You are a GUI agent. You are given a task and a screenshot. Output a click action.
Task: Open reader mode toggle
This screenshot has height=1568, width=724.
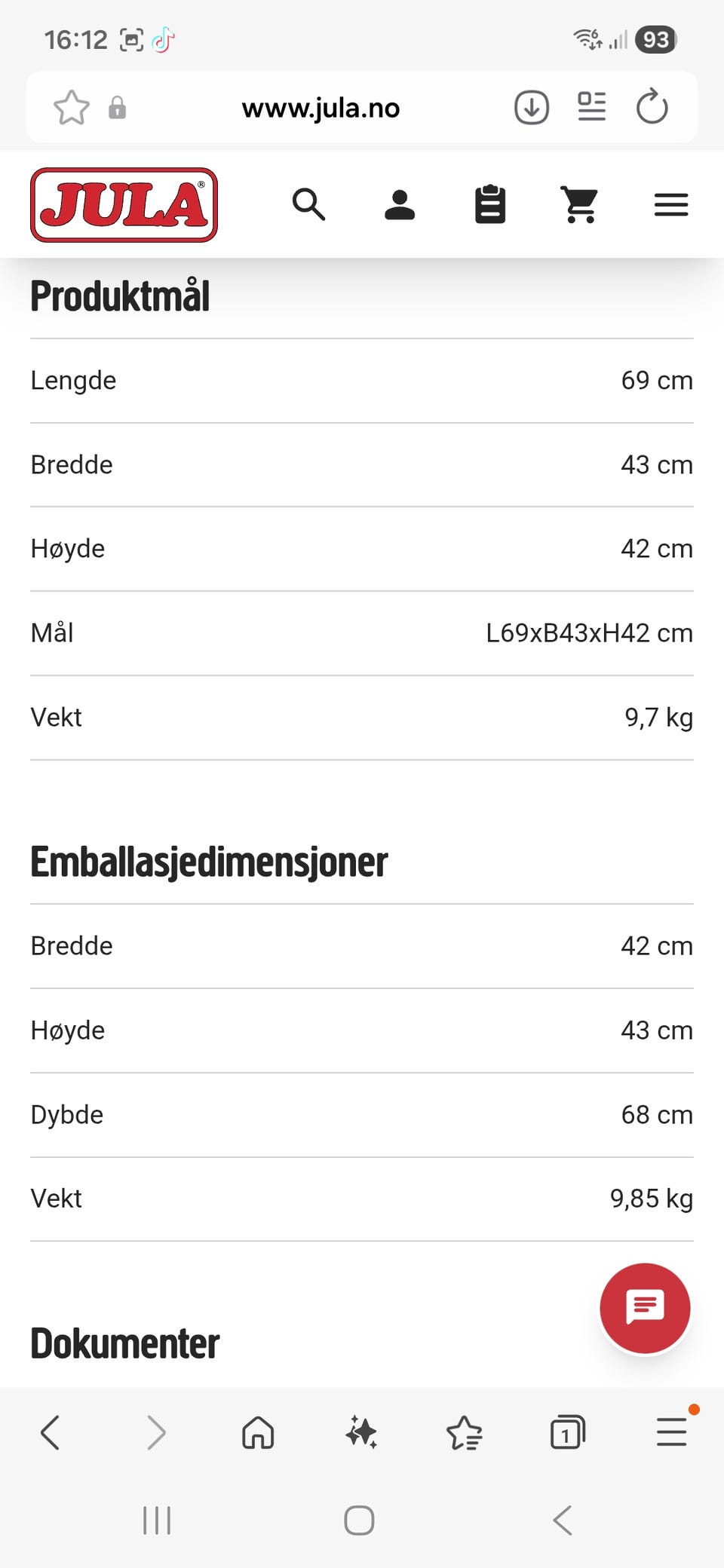point(591,107)
